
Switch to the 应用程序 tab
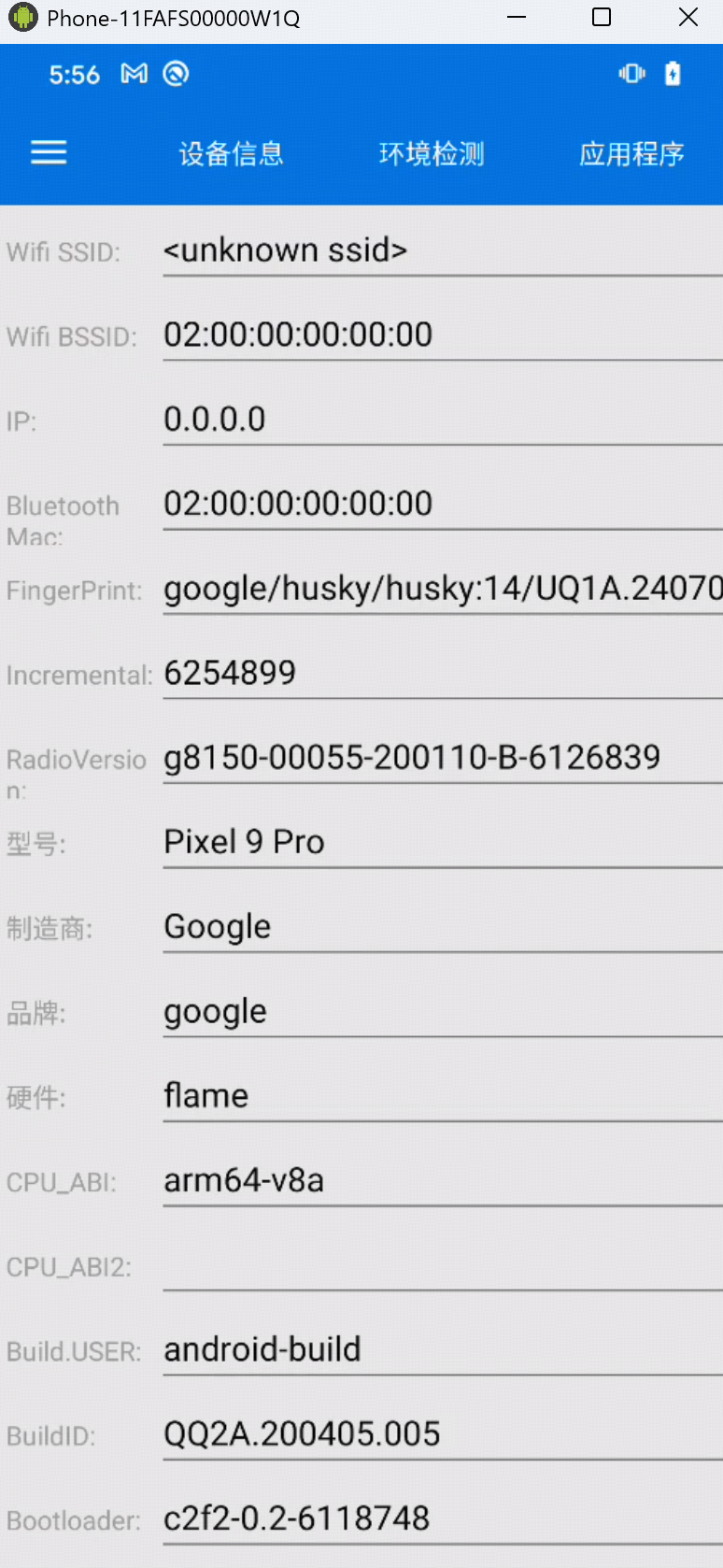click(631, 153)
